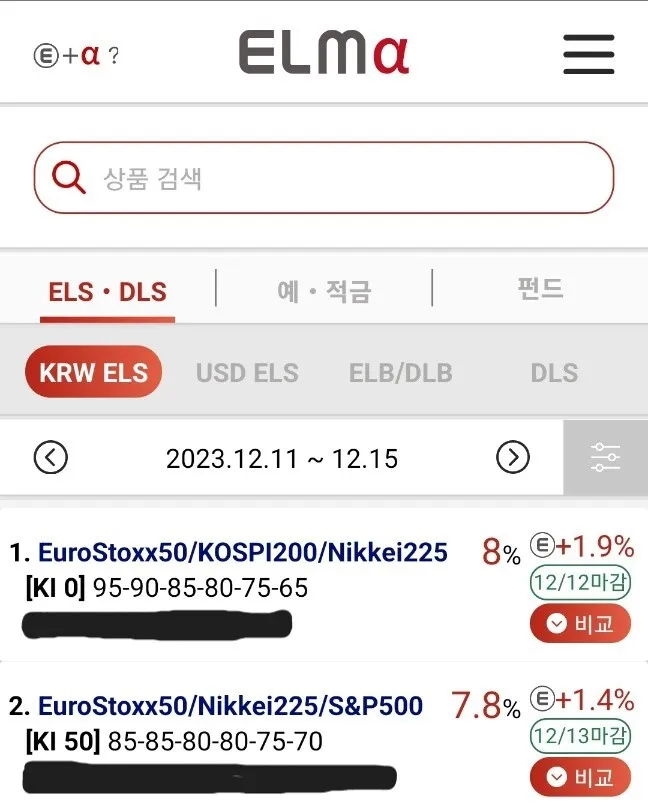This screenshot has height=810, width=648.
Task: Tap 비교 button for the 7.8% product
Action: pyautogui.click(x=580, y=777)
